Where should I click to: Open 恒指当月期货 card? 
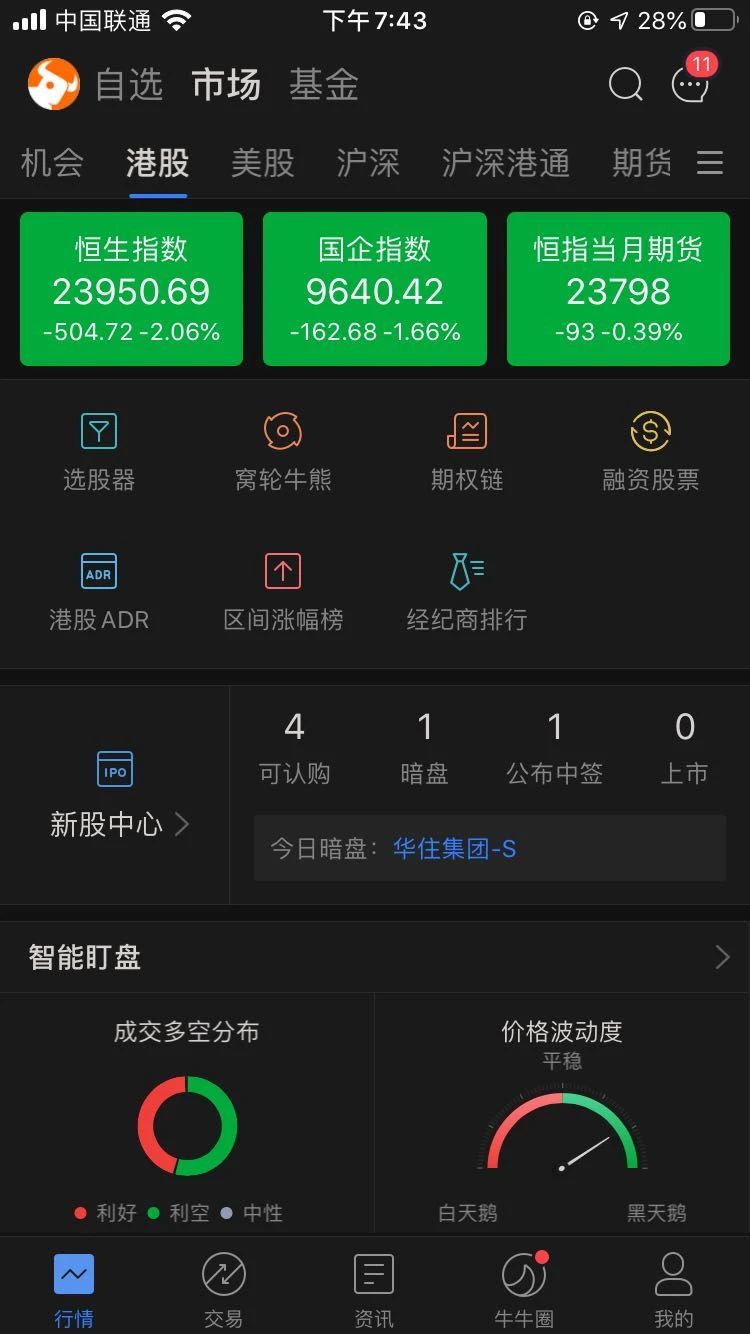(x=618, y=289)
